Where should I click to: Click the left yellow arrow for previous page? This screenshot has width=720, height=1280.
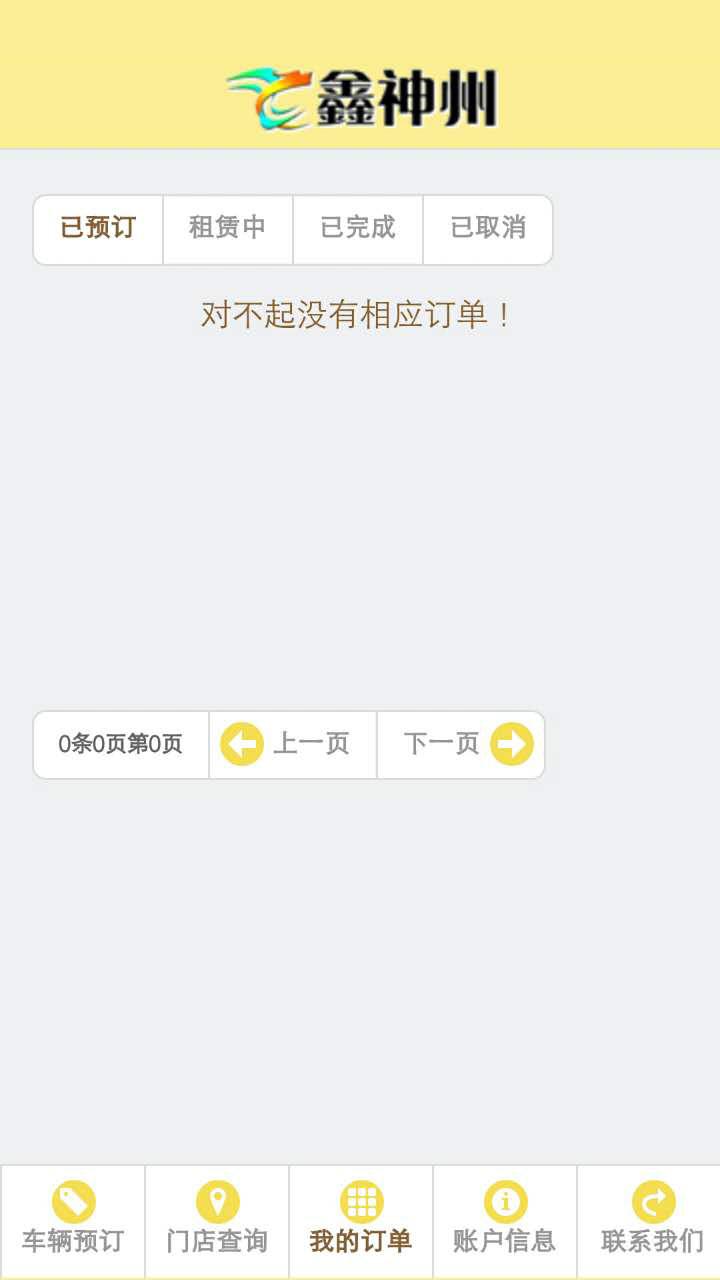242,744
